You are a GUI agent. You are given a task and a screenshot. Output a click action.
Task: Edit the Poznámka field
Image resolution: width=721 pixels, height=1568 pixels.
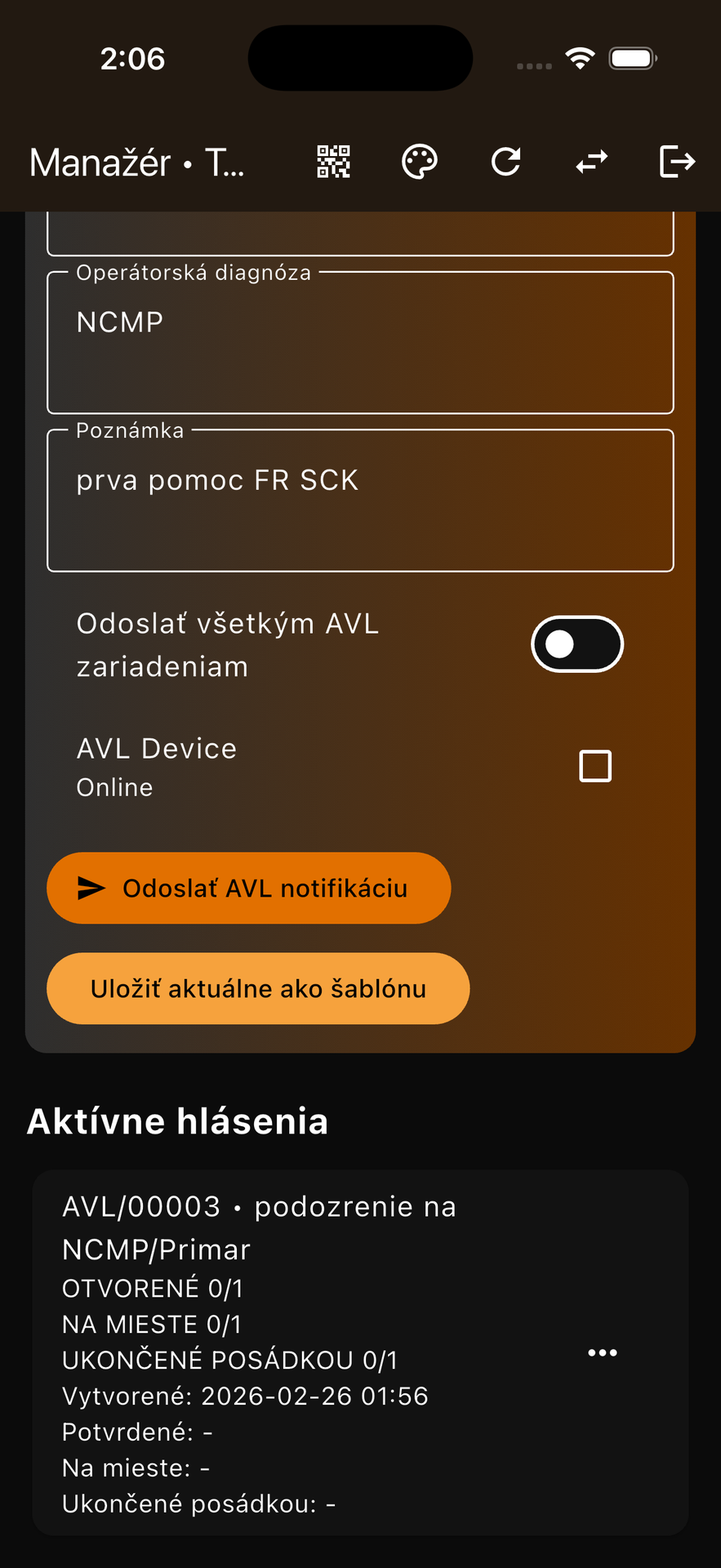click(360, 501)
